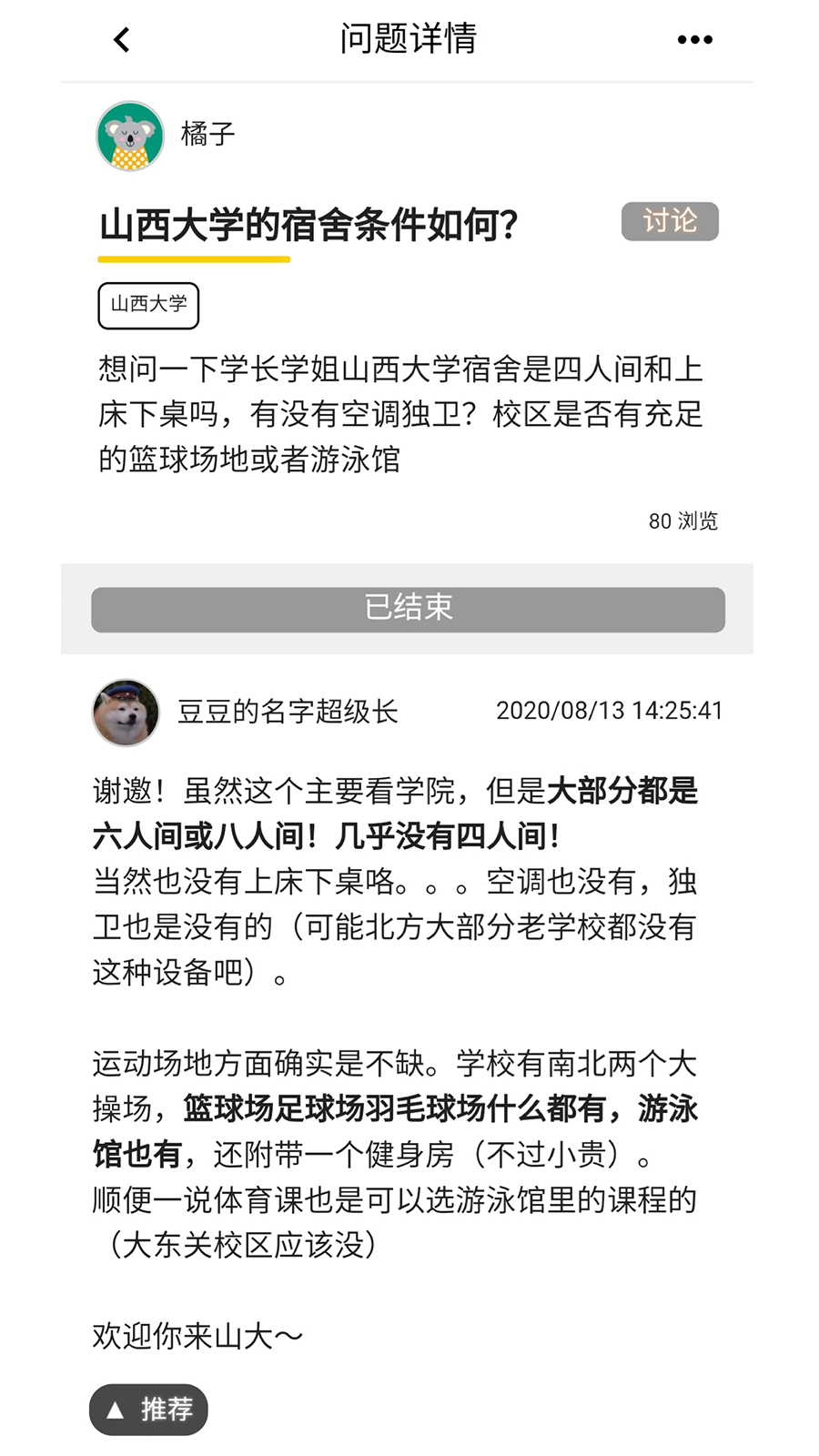The height and width of the screenshot is (1456, 819).
Task: Select the 已结束 status banner
Action: click(x=409, y=610)
